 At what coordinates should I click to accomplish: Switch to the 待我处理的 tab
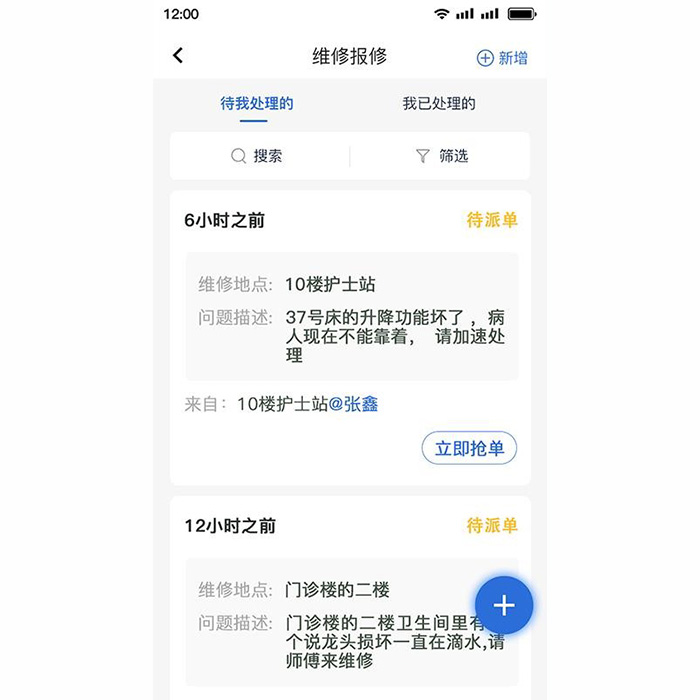[x=256, y=104]
